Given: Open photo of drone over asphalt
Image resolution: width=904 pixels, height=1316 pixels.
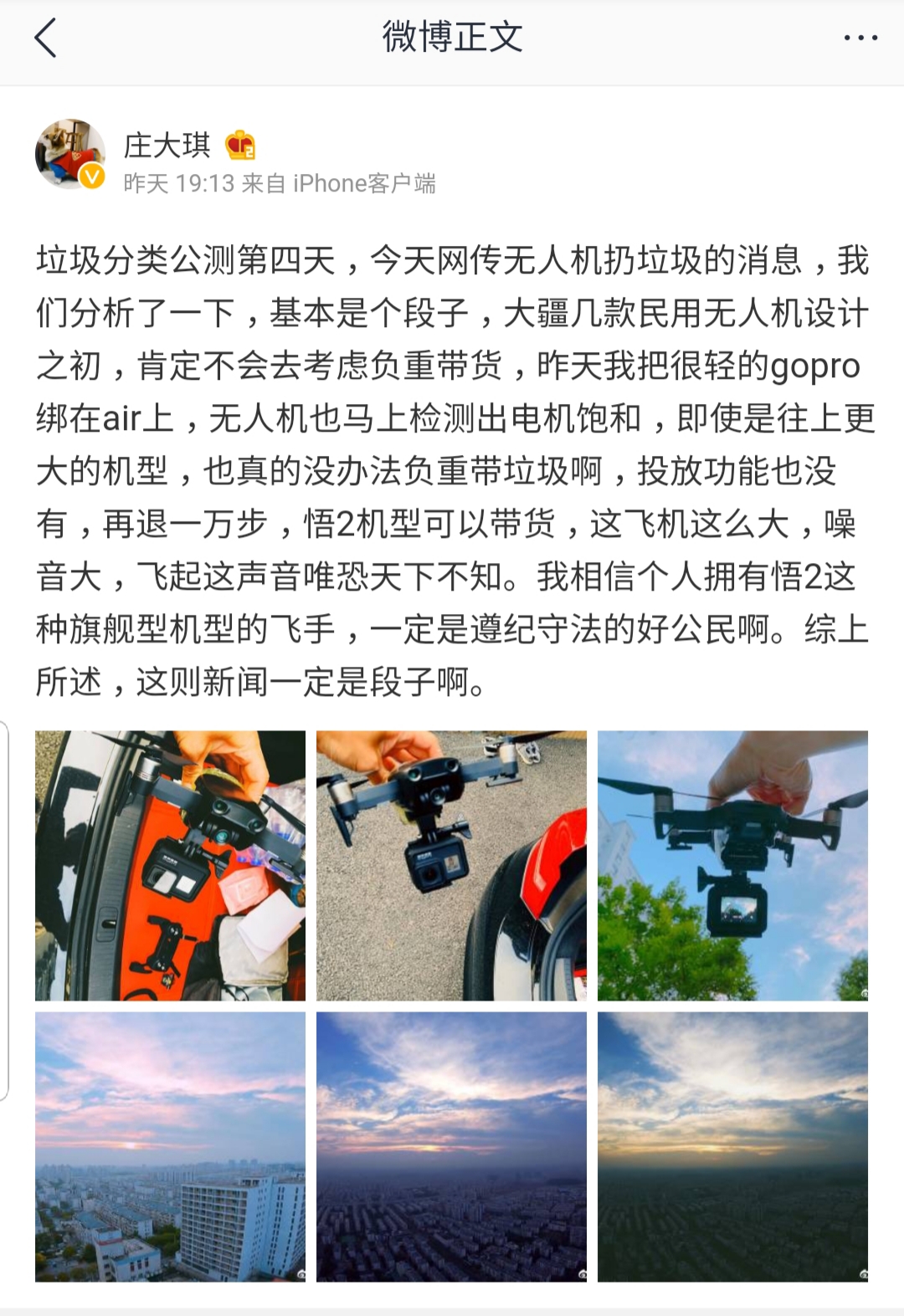Looking at the screenshot, I should click(451, 865).
